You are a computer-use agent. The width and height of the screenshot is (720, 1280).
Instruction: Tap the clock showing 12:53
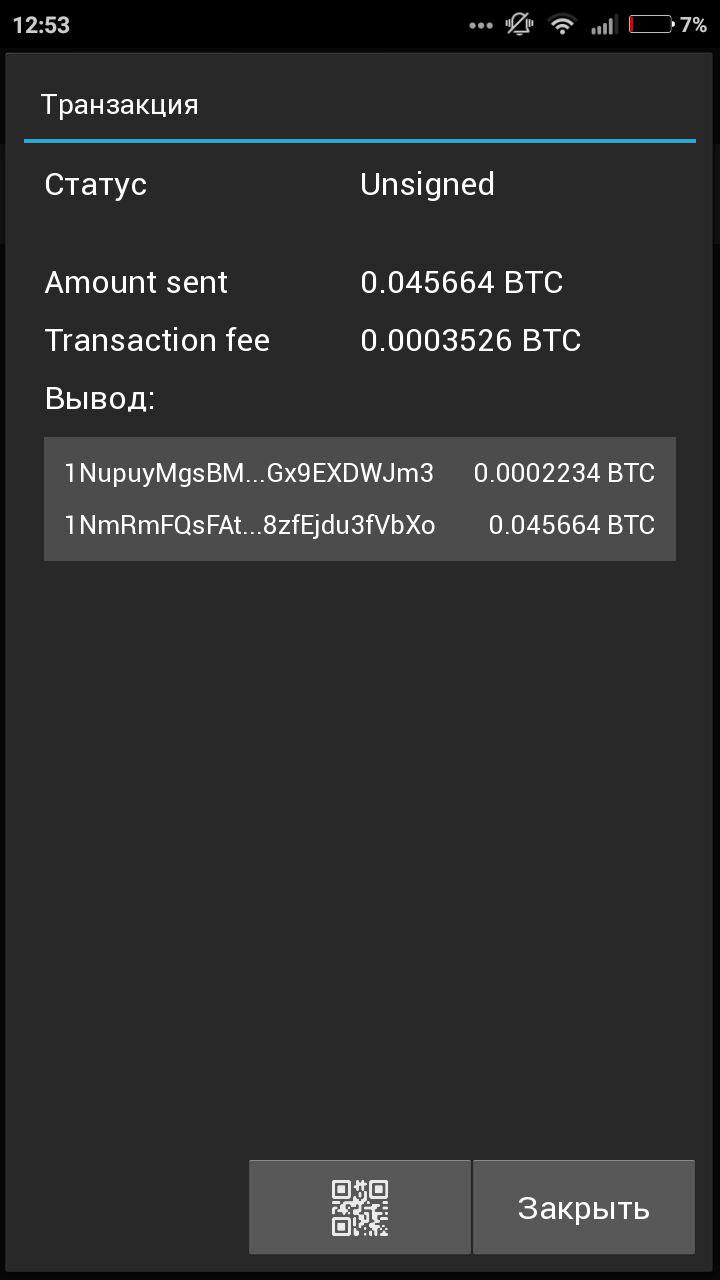pyautogui.click(x=41, y=23)
